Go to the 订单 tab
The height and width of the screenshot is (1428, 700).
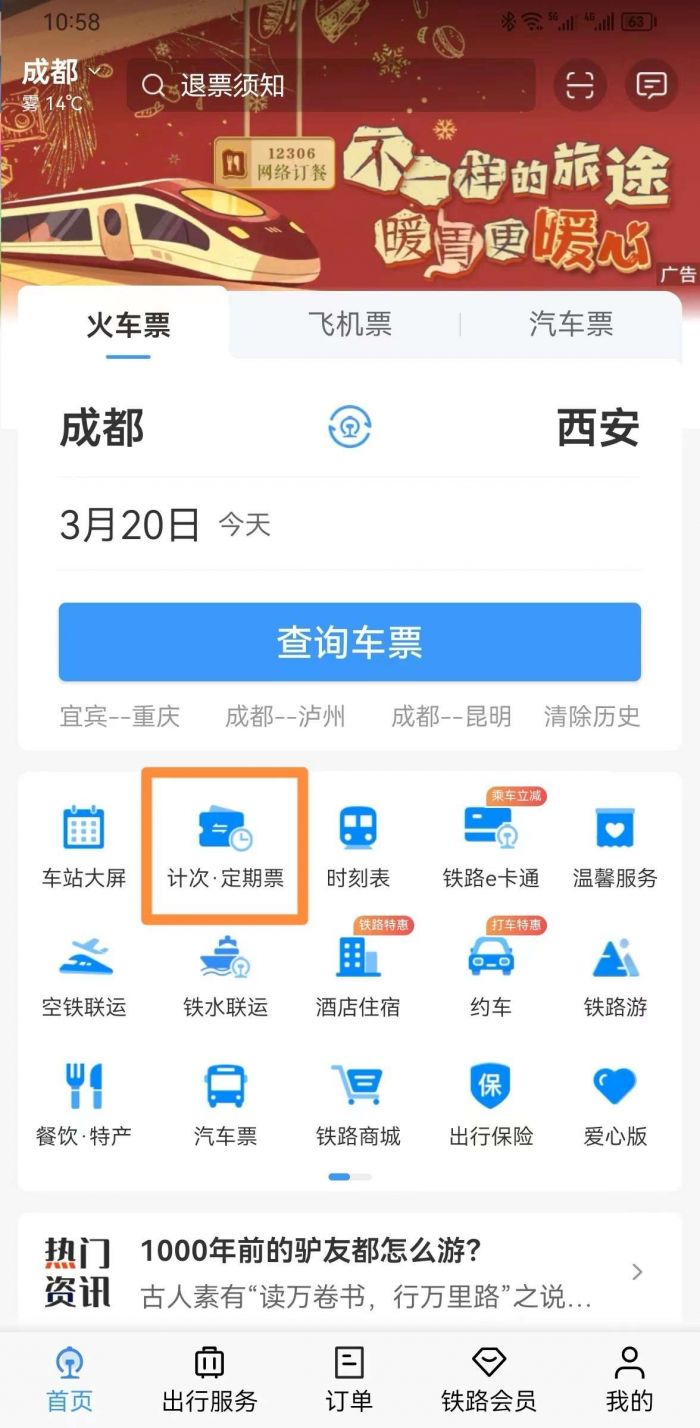pos(349,1378)
